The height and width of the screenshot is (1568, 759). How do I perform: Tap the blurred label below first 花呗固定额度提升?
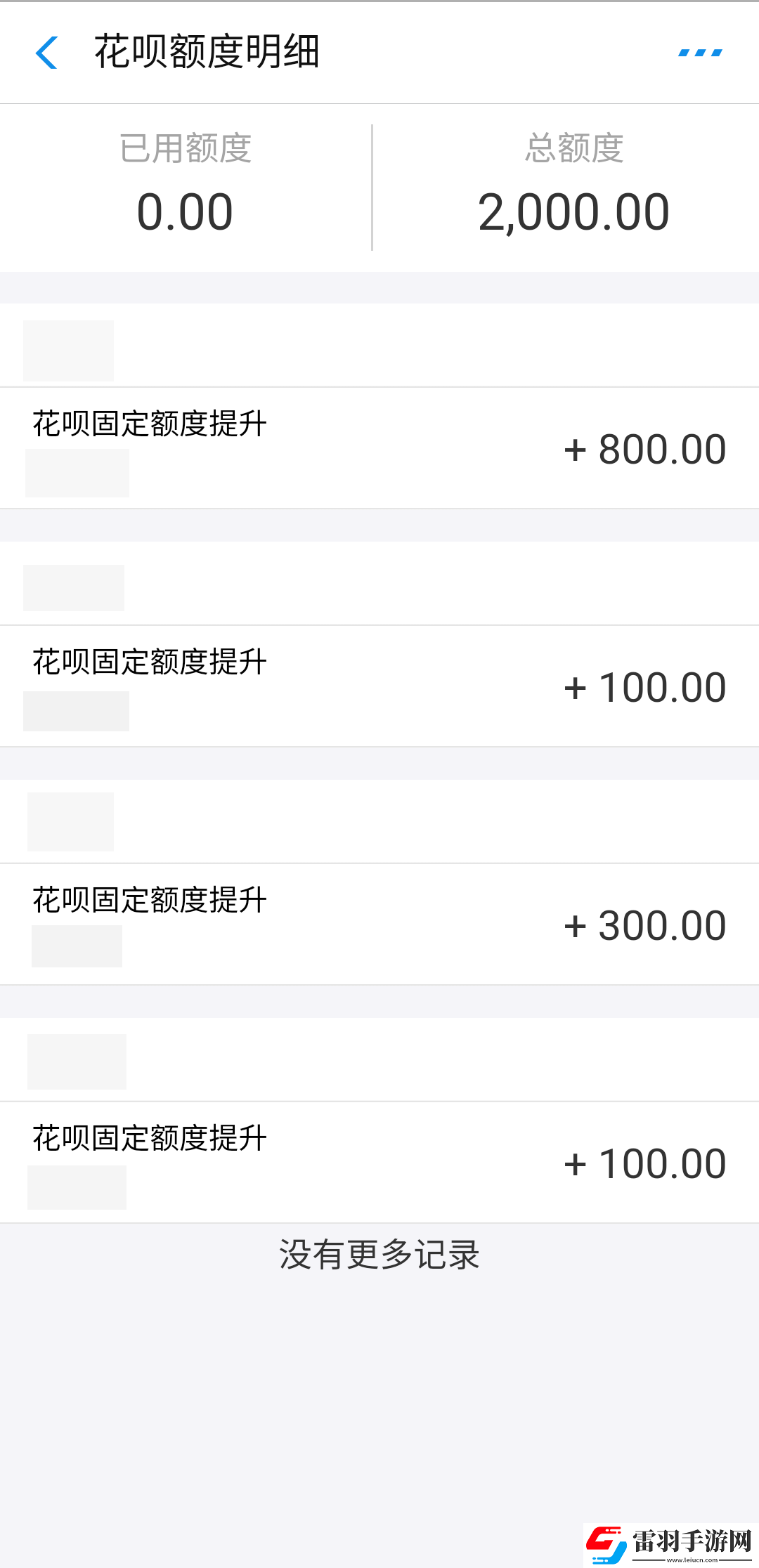click(x=77, y=472)
